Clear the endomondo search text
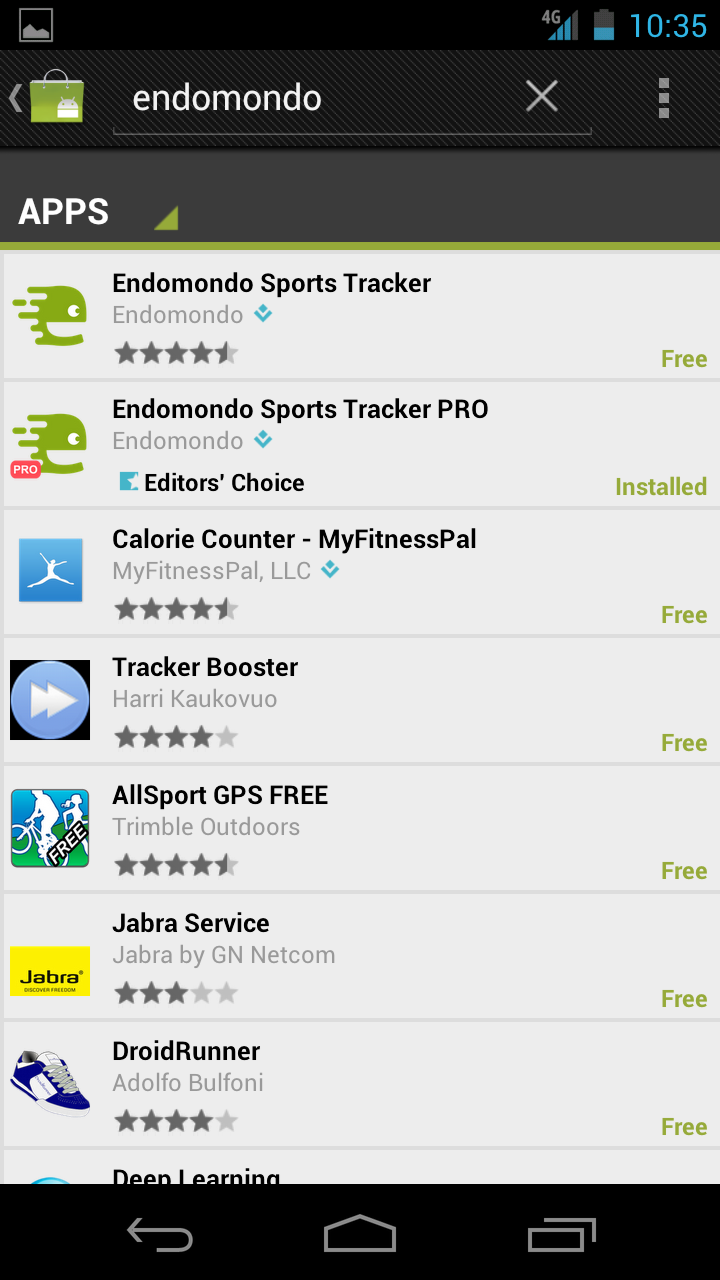720x1280 pixels. (x=542, y=97)
